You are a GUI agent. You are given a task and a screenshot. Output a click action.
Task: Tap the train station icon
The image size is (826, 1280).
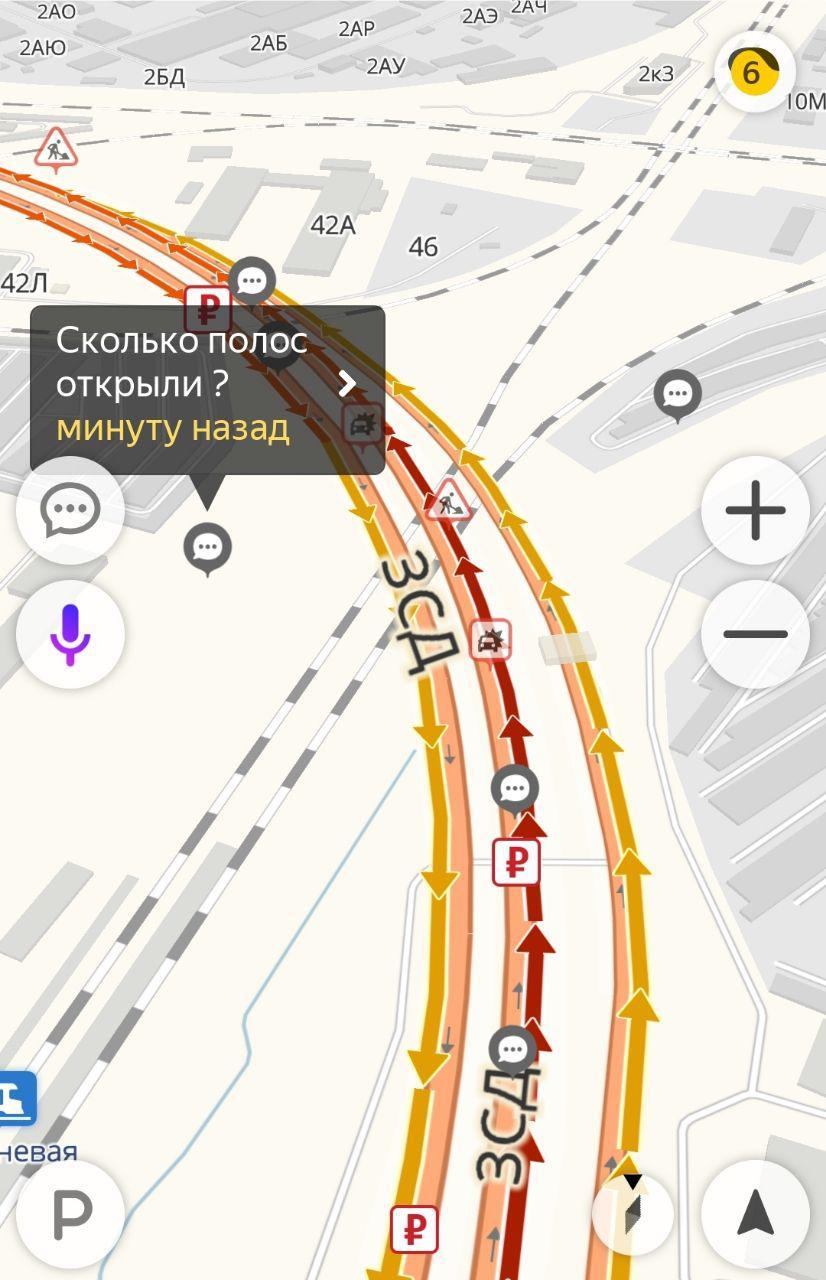15,1098
